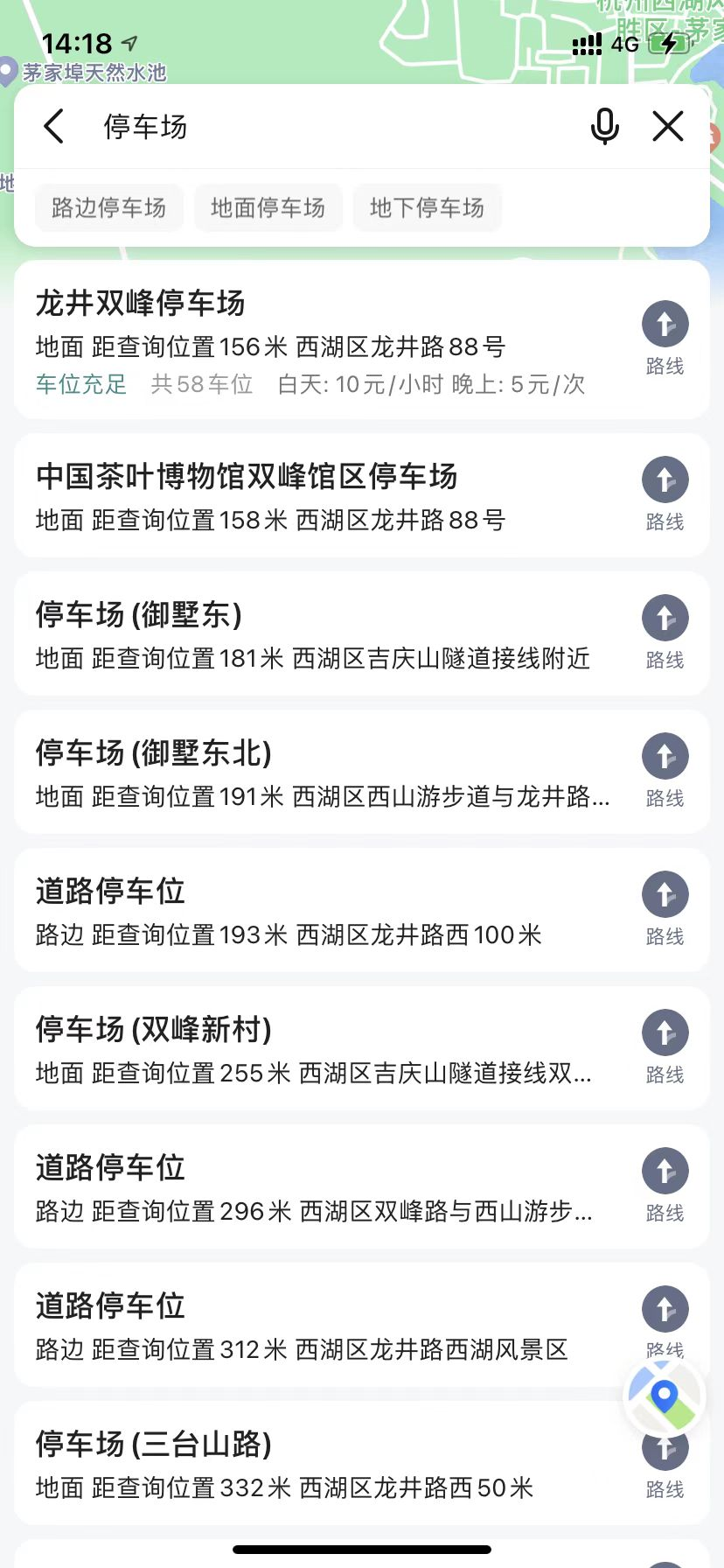This screenshot has height=1568, width=724.
Task: Open 停车场(三台山路) result
Action: pyautogui.click(x=315, y=1463)
